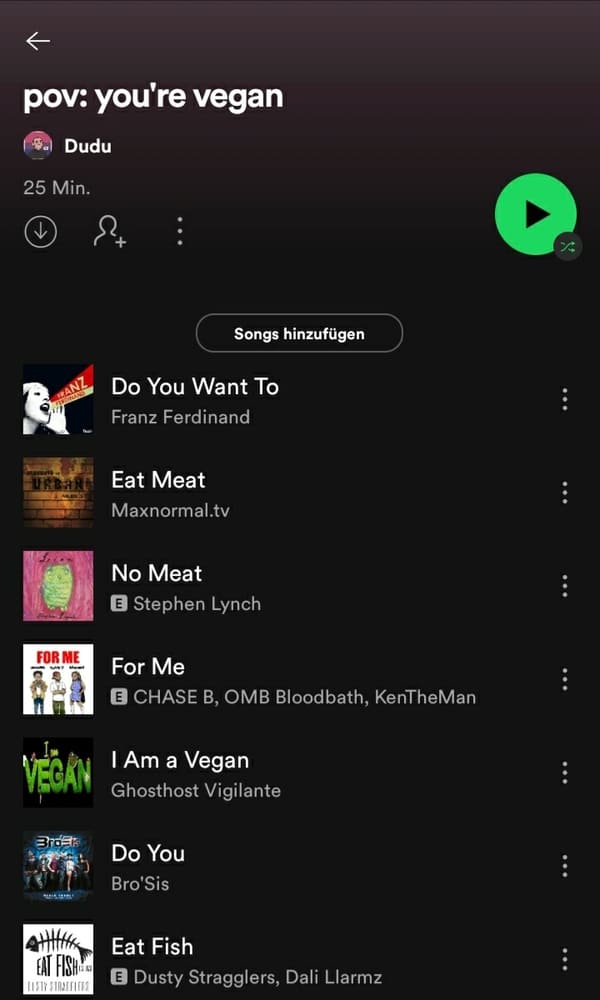Download the playlist
The width and height of the screenshot is (600, 1000).
click(40, 231)
